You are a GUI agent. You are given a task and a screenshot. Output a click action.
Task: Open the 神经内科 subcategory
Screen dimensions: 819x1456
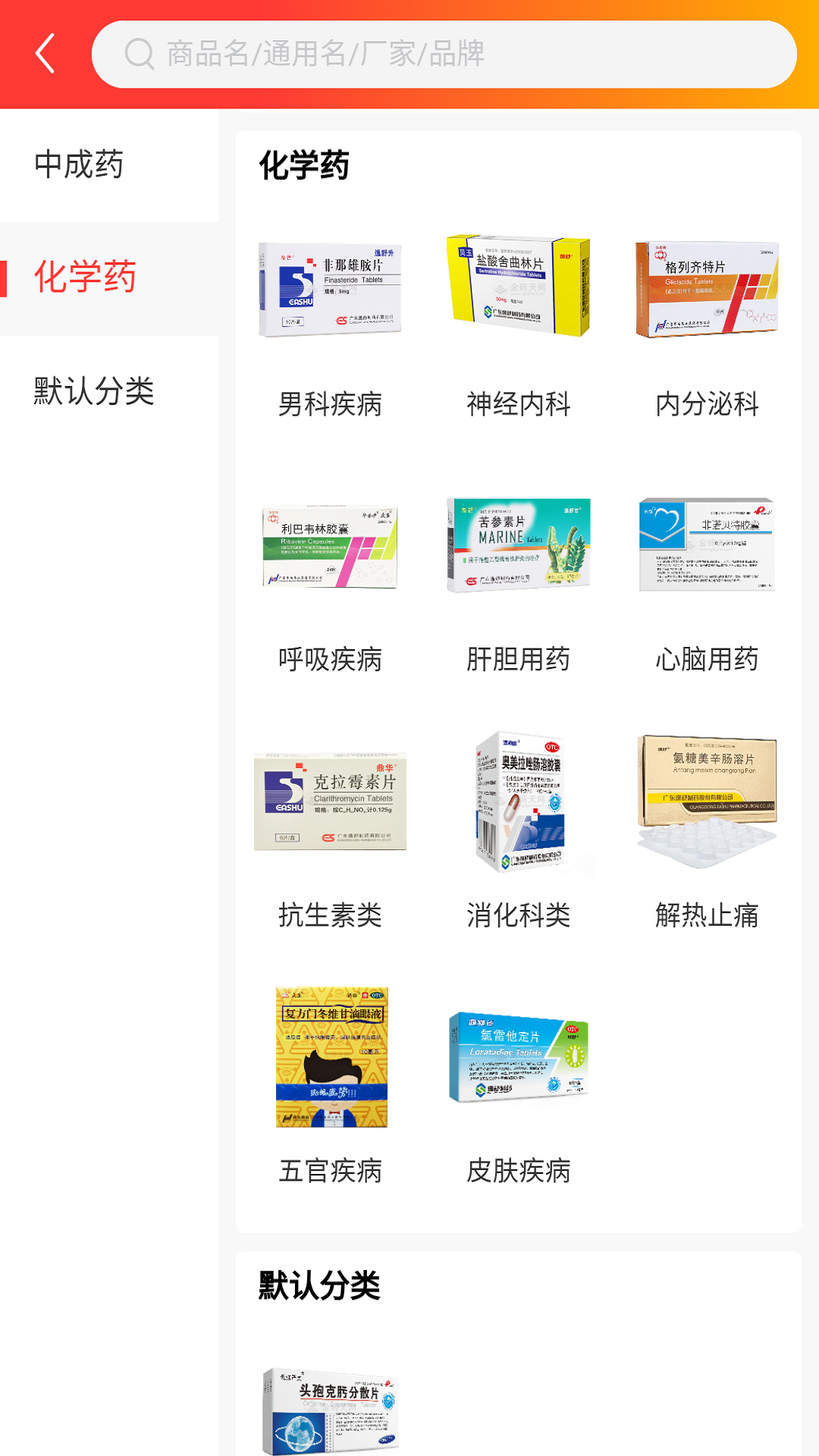point(519,326)
